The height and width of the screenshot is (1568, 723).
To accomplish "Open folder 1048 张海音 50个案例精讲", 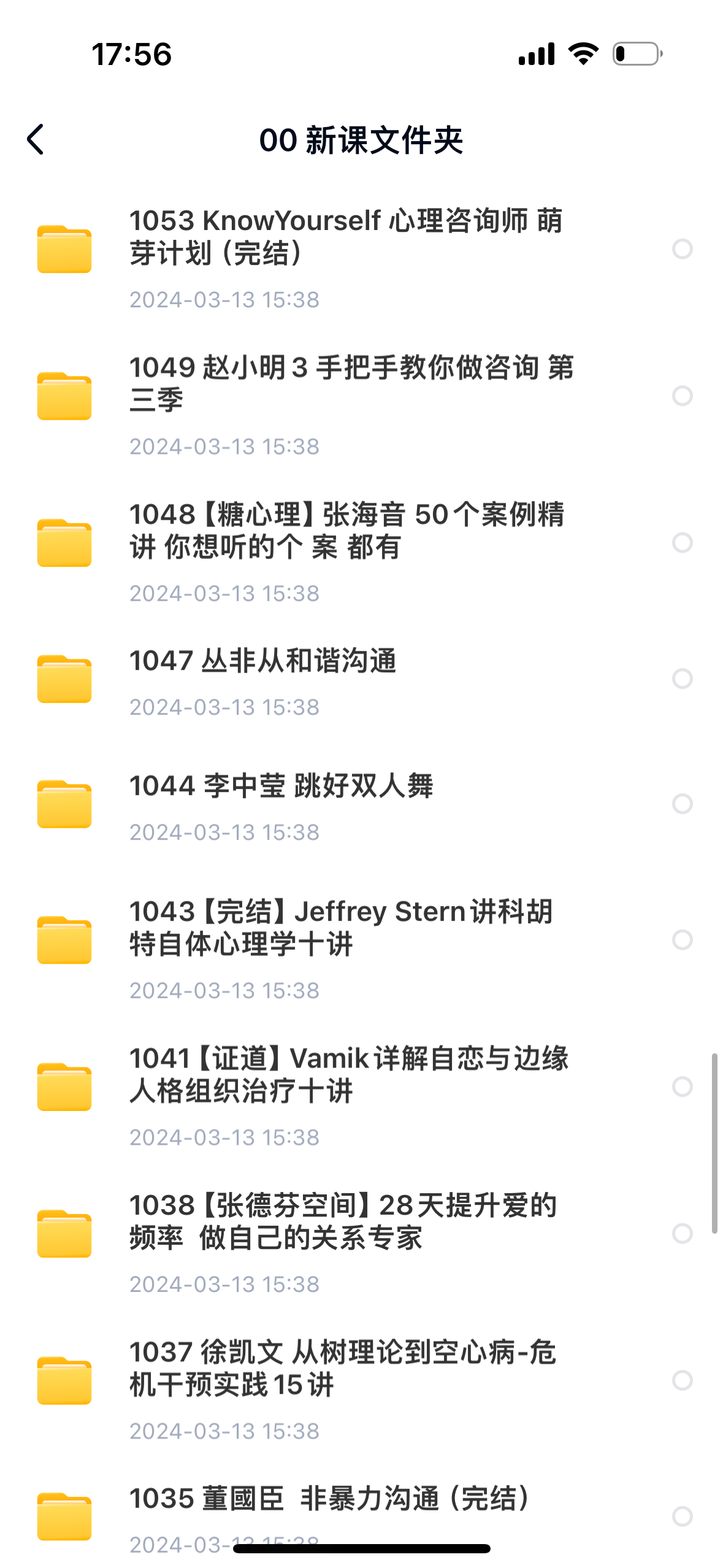I will [346, 530].
